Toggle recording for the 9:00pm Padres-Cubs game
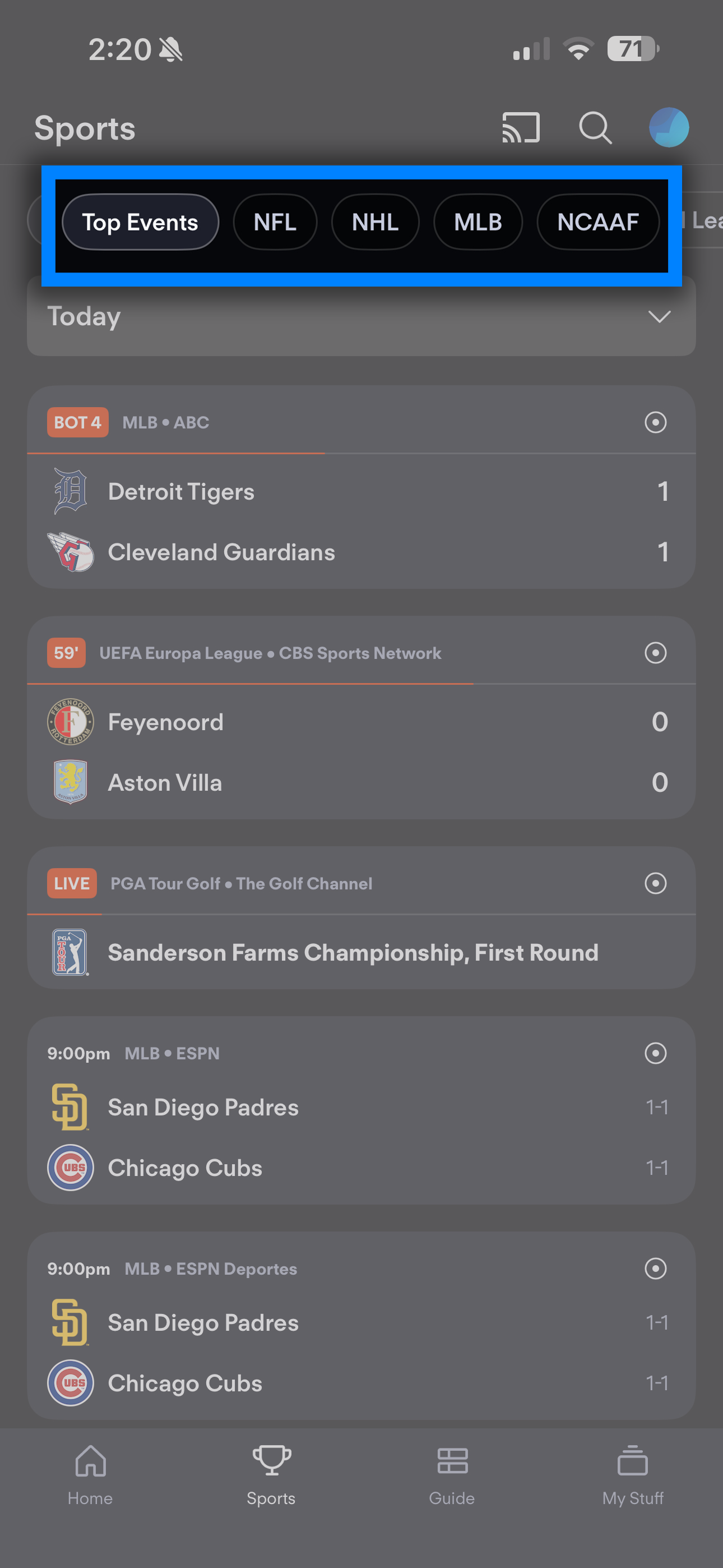Image resolution: width=723 pixels, height=1568 pixels. (655, 1053)
